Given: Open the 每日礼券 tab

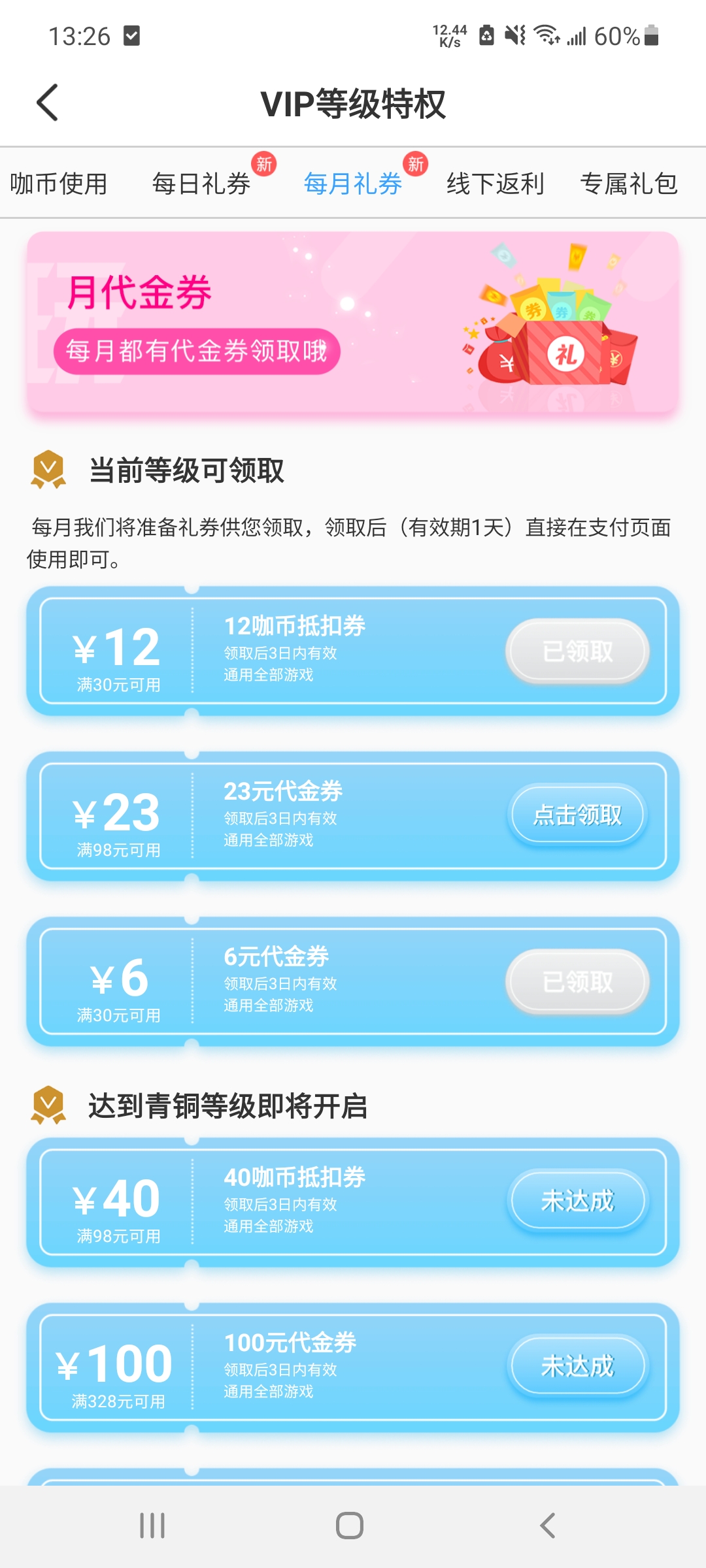Looking at the screenshot, I should (201, 184).
